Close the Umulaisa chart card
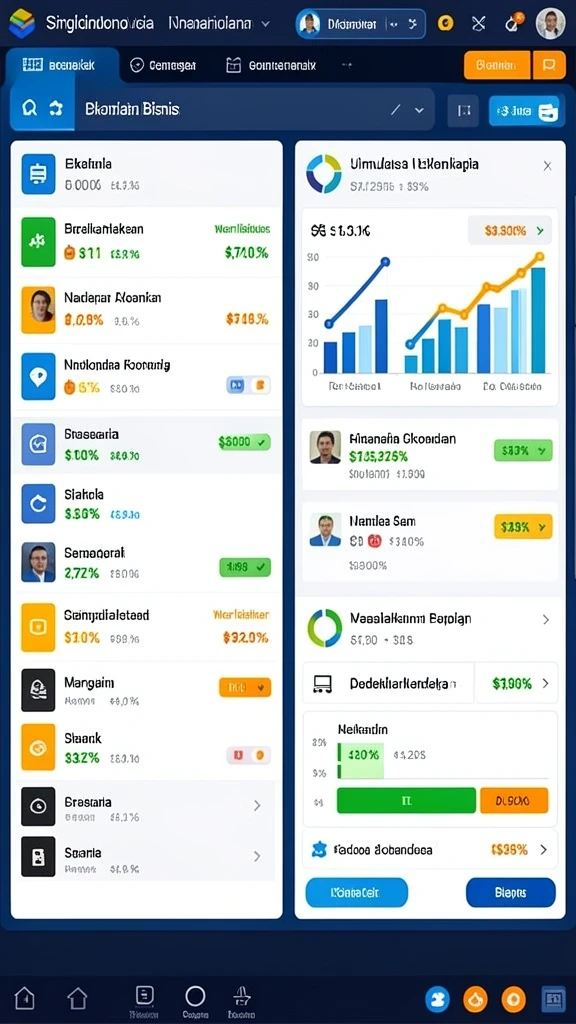The height and width of the screenshot is (1024, 576). click(547, 166)
